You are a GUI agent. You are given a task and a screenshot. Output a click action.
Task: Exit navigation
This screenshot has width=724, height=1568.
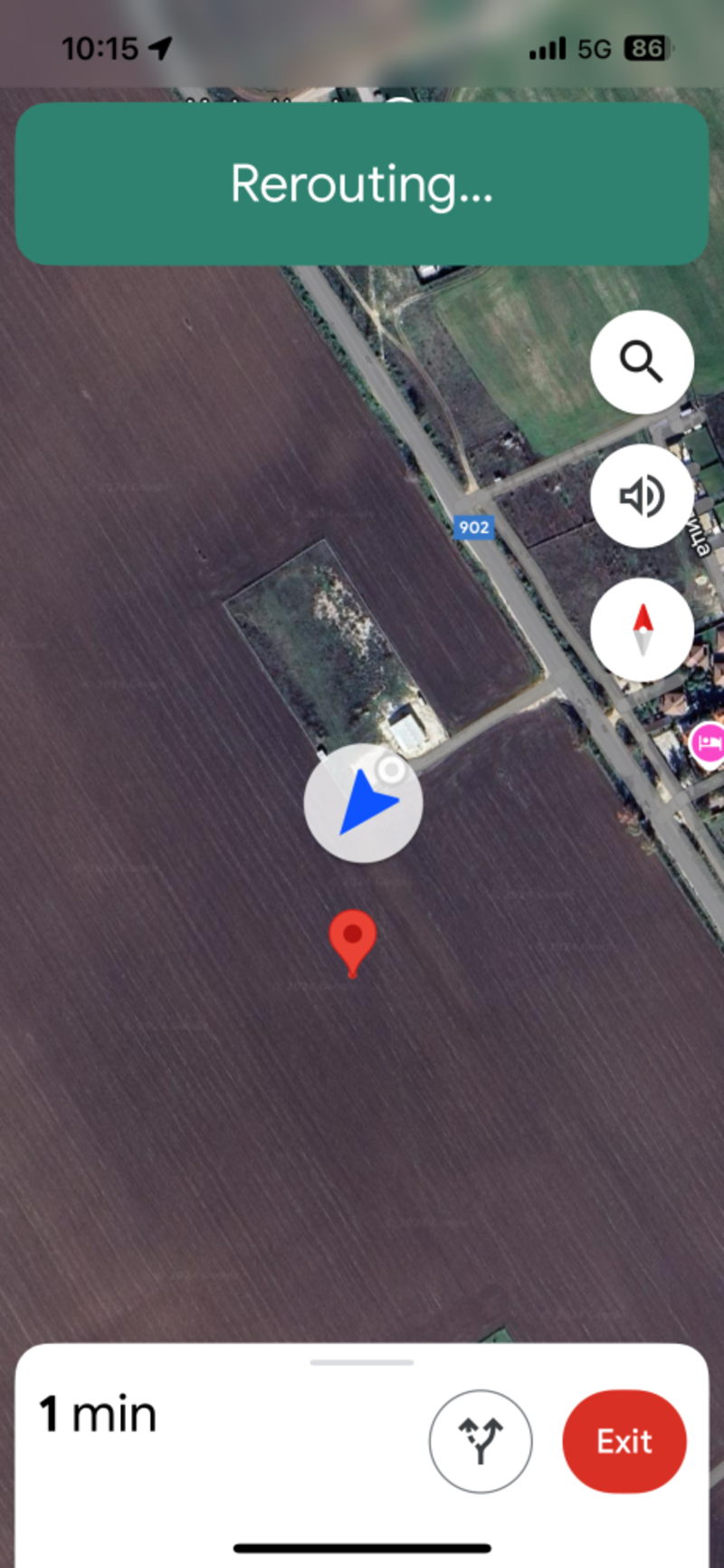point(624,1441)
